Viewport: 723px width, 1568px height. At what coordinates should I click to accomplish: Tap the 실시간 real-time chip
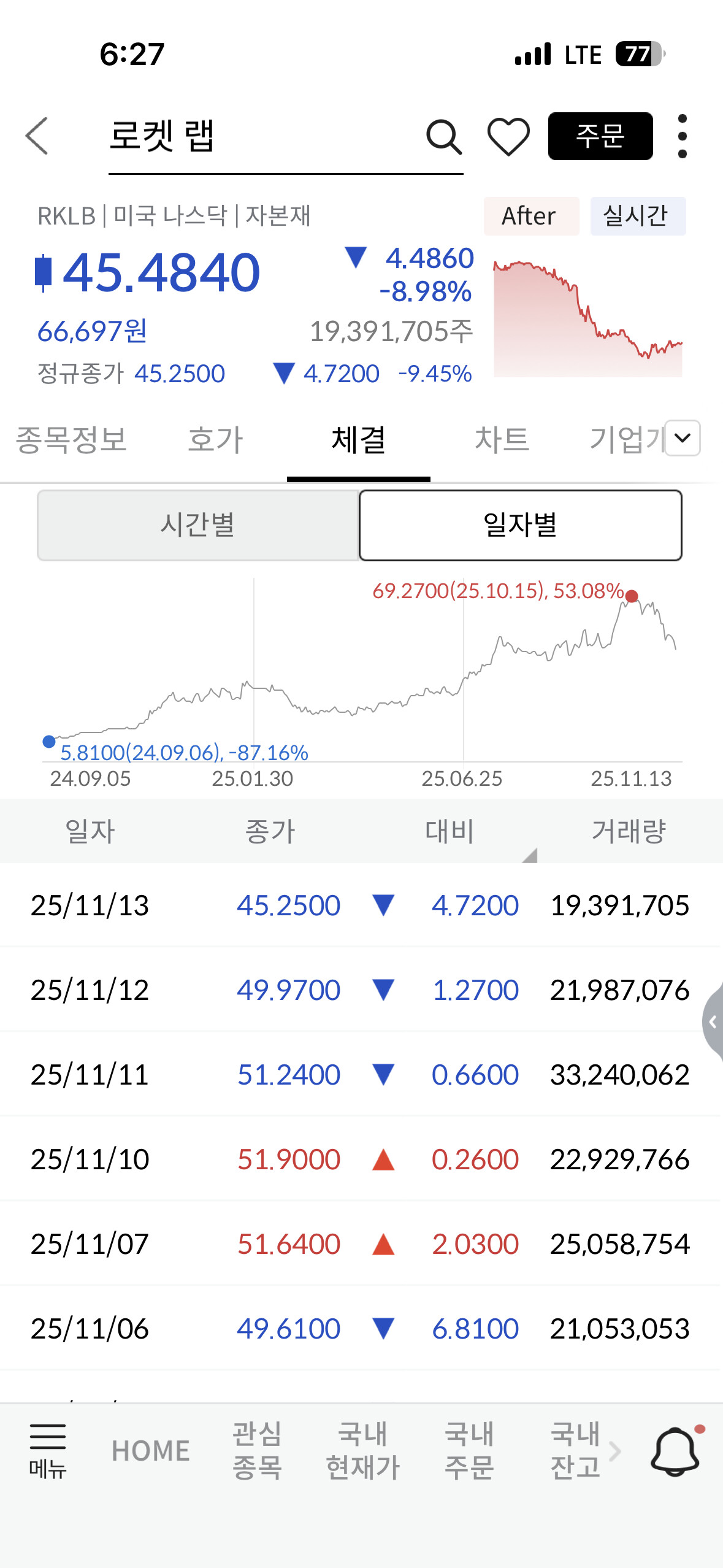[x=637, y=216]
